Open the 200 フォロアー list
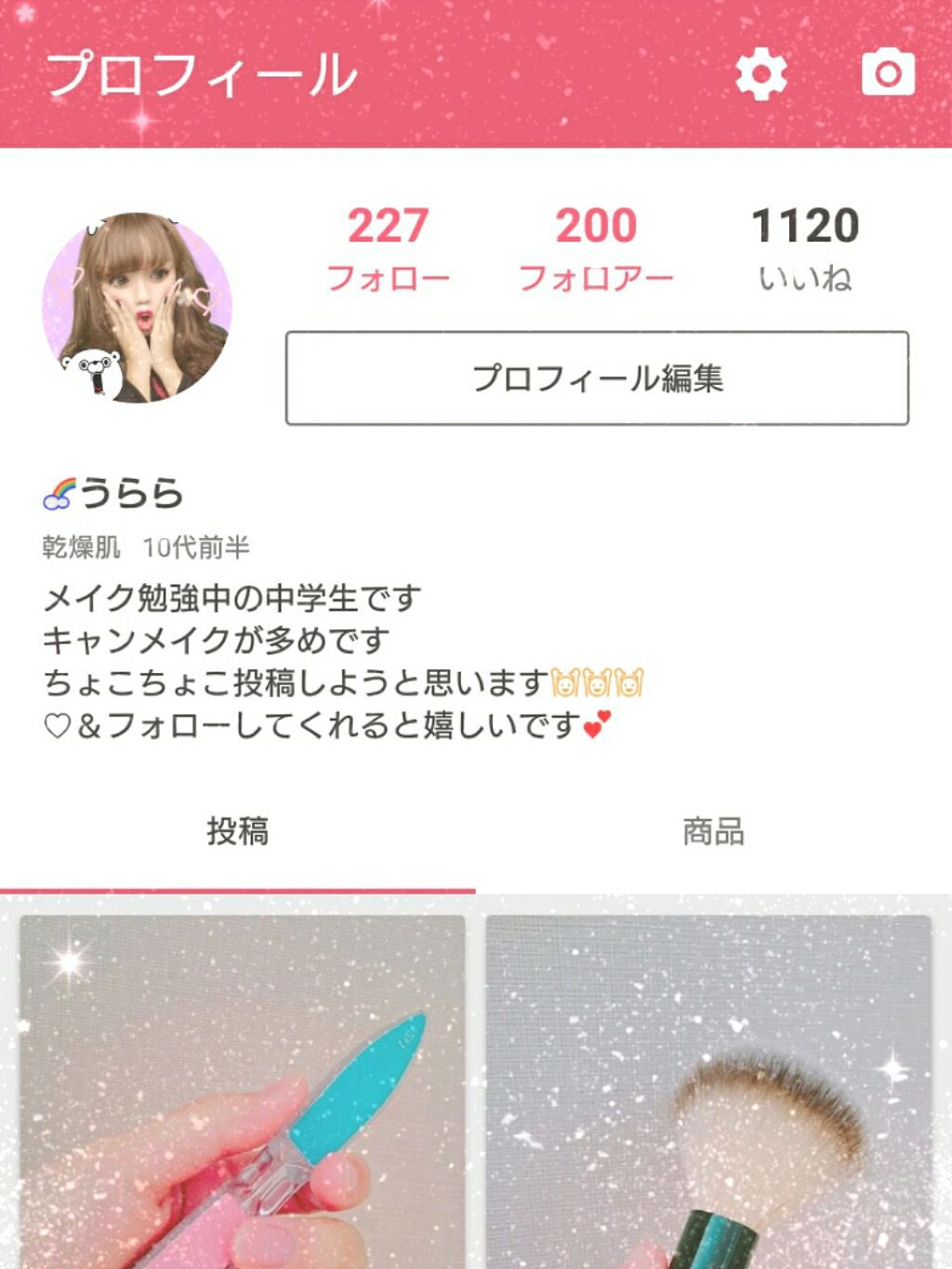 point(596,248)
